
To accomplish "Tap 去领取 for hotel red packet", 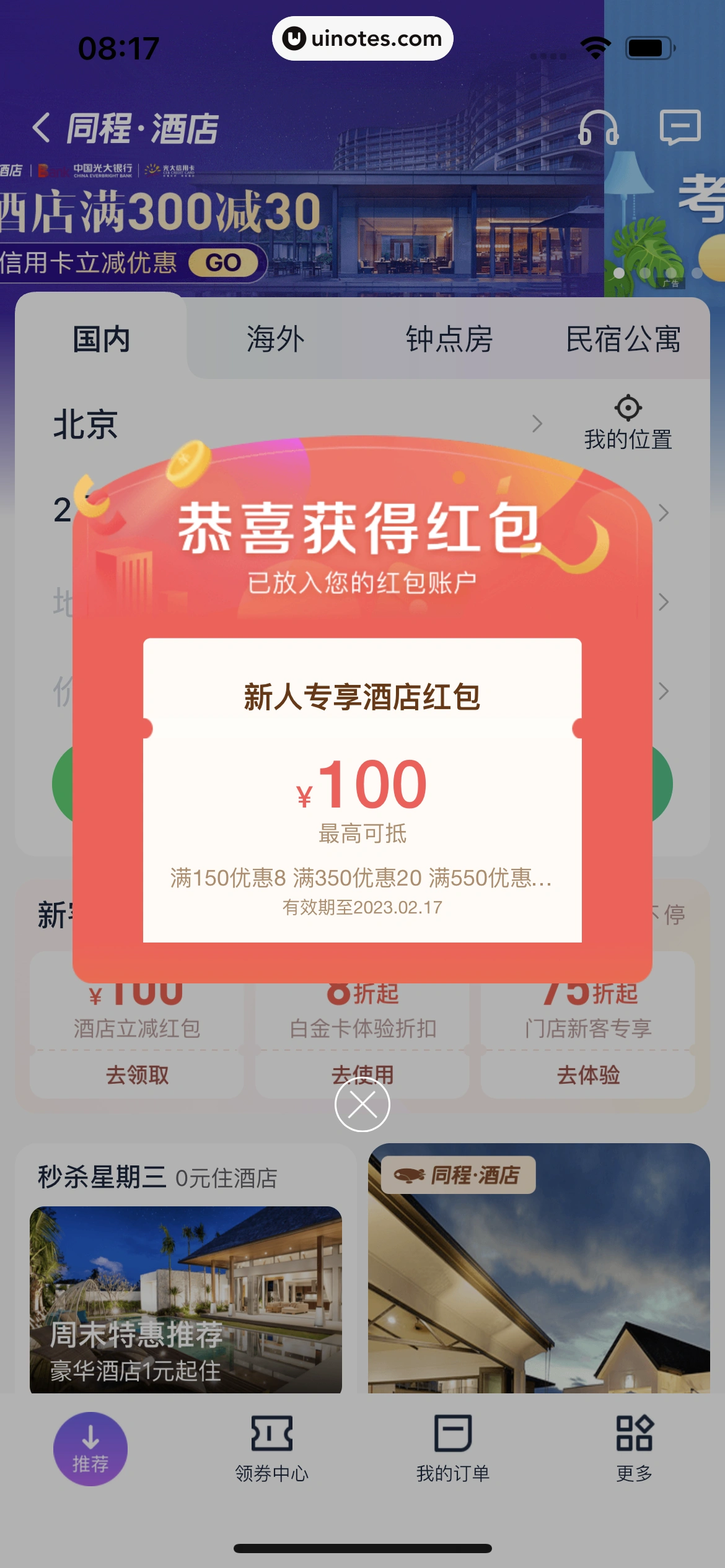I will point(137,1075).
